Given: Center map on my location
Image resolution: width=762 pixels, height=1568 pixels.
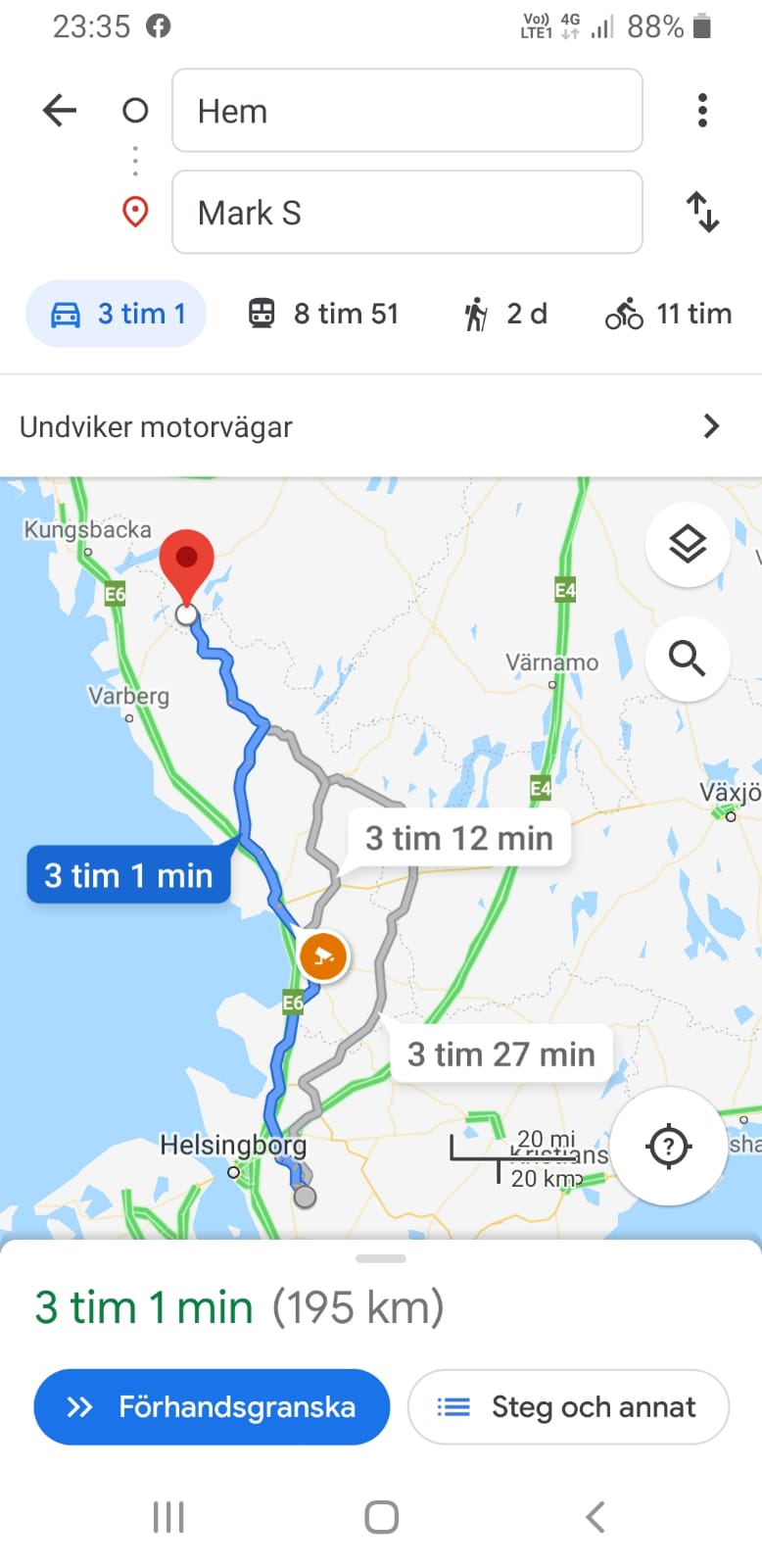Looking at the screenshot, I should pyautogui.click(x=669, y=1146).
